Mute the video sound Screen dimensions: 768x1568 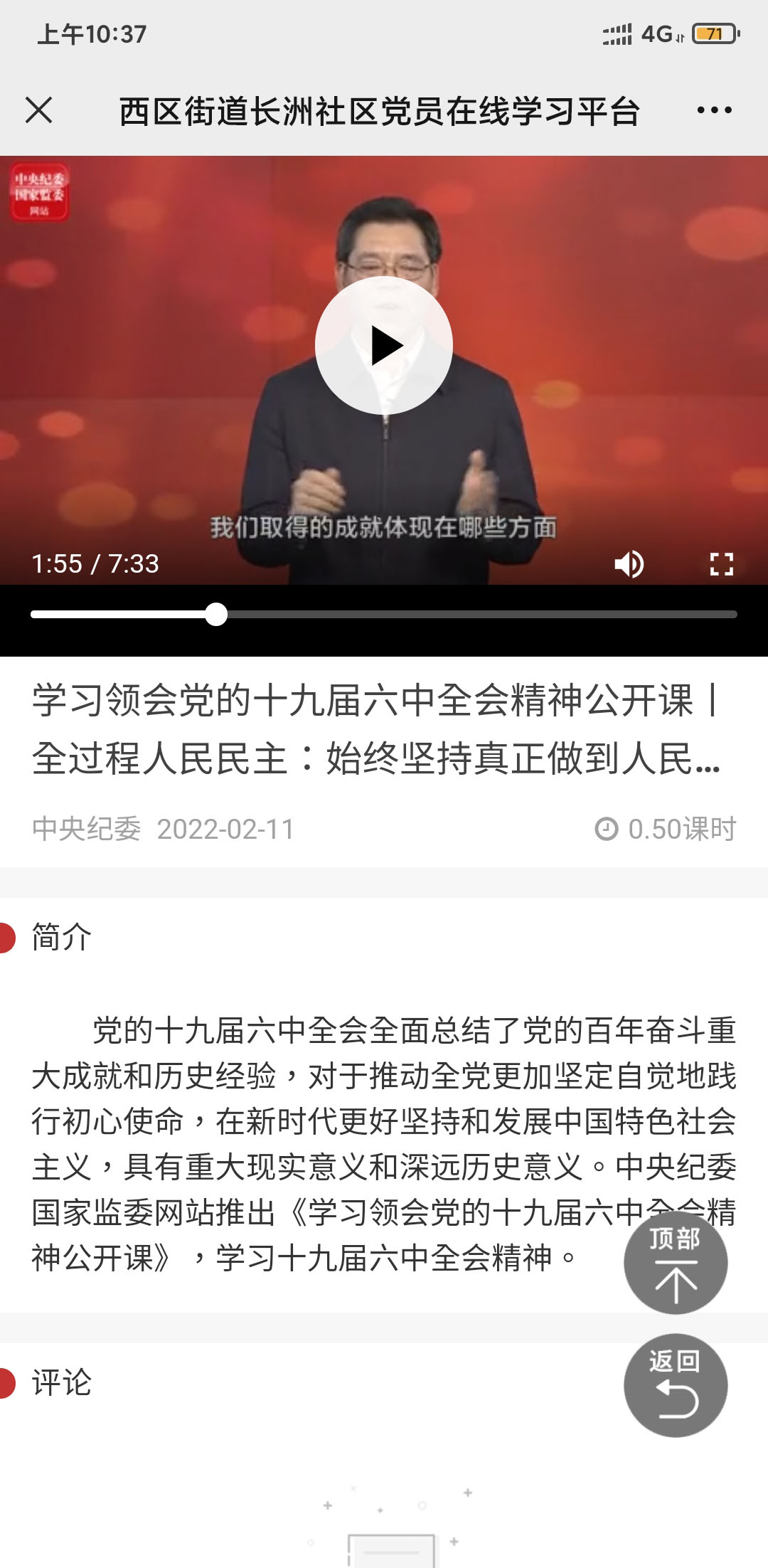click(629, 564)
